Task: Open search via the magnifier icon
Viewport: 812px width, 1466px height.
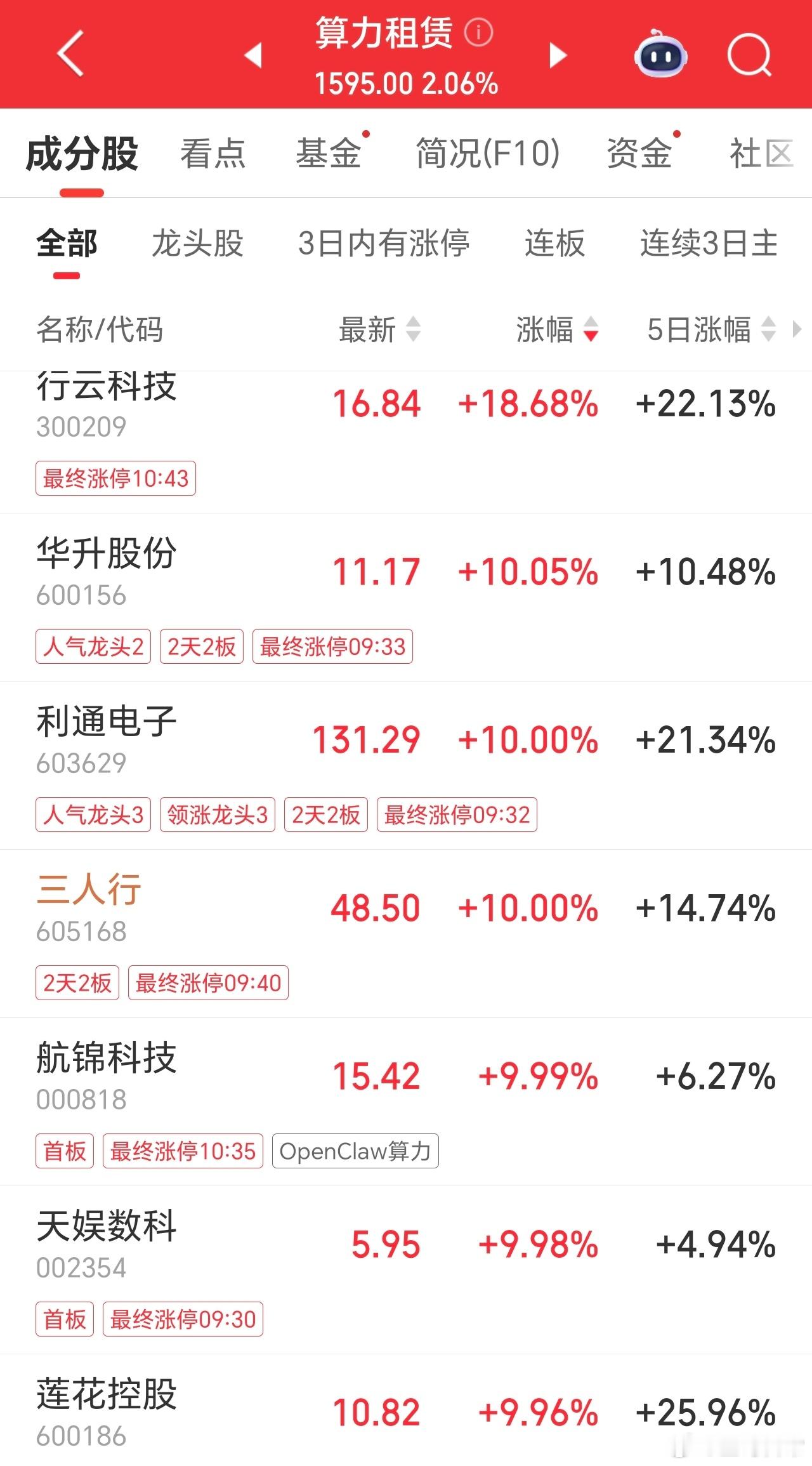Action: [749, 54]
